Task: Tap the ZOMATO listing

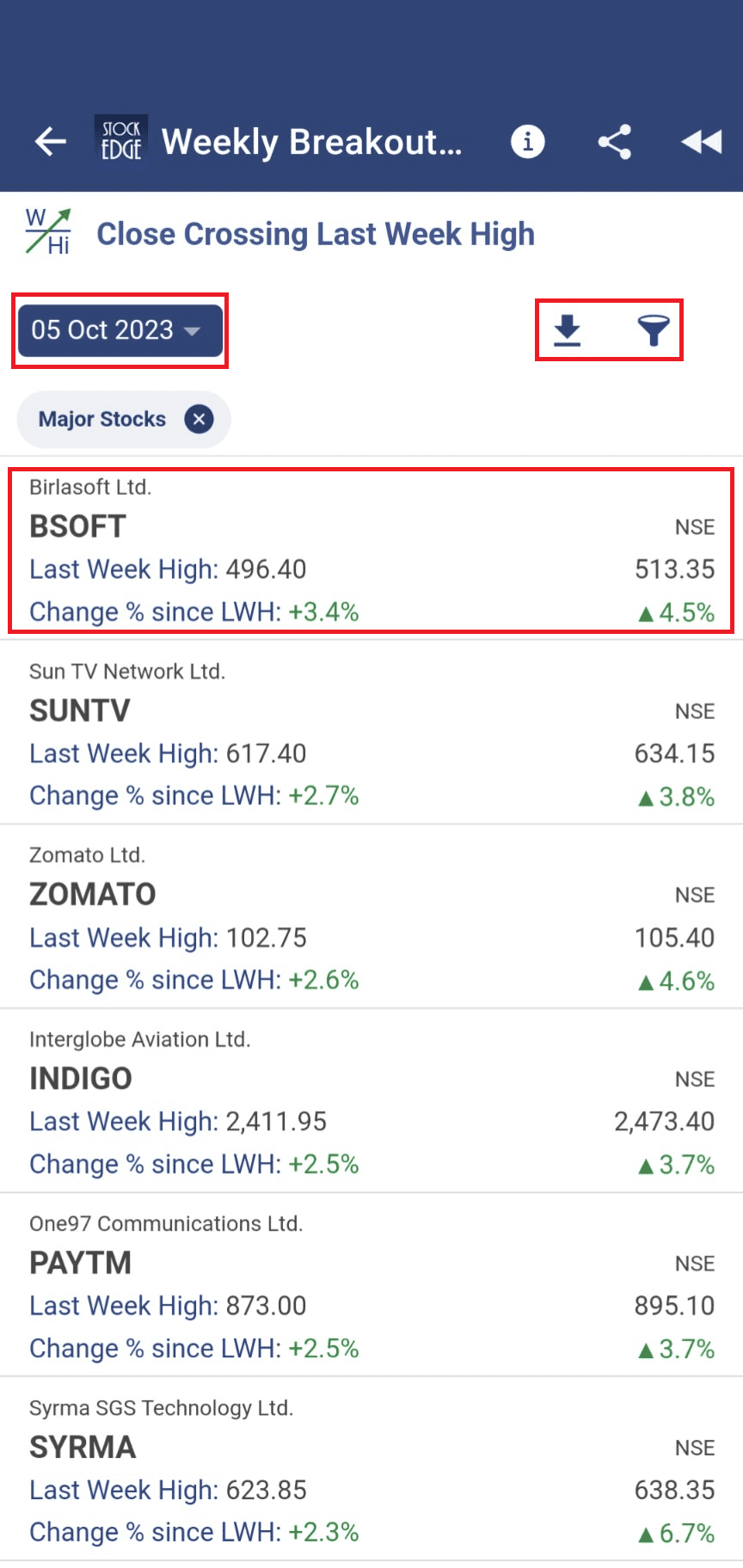Action: 371,919
